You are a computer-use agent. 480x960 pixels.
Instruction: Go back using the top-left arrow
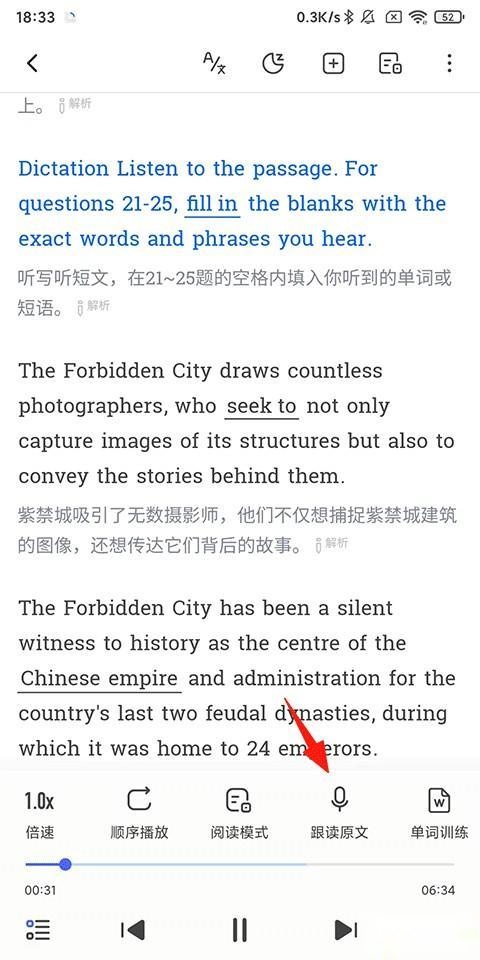(32, 63)
